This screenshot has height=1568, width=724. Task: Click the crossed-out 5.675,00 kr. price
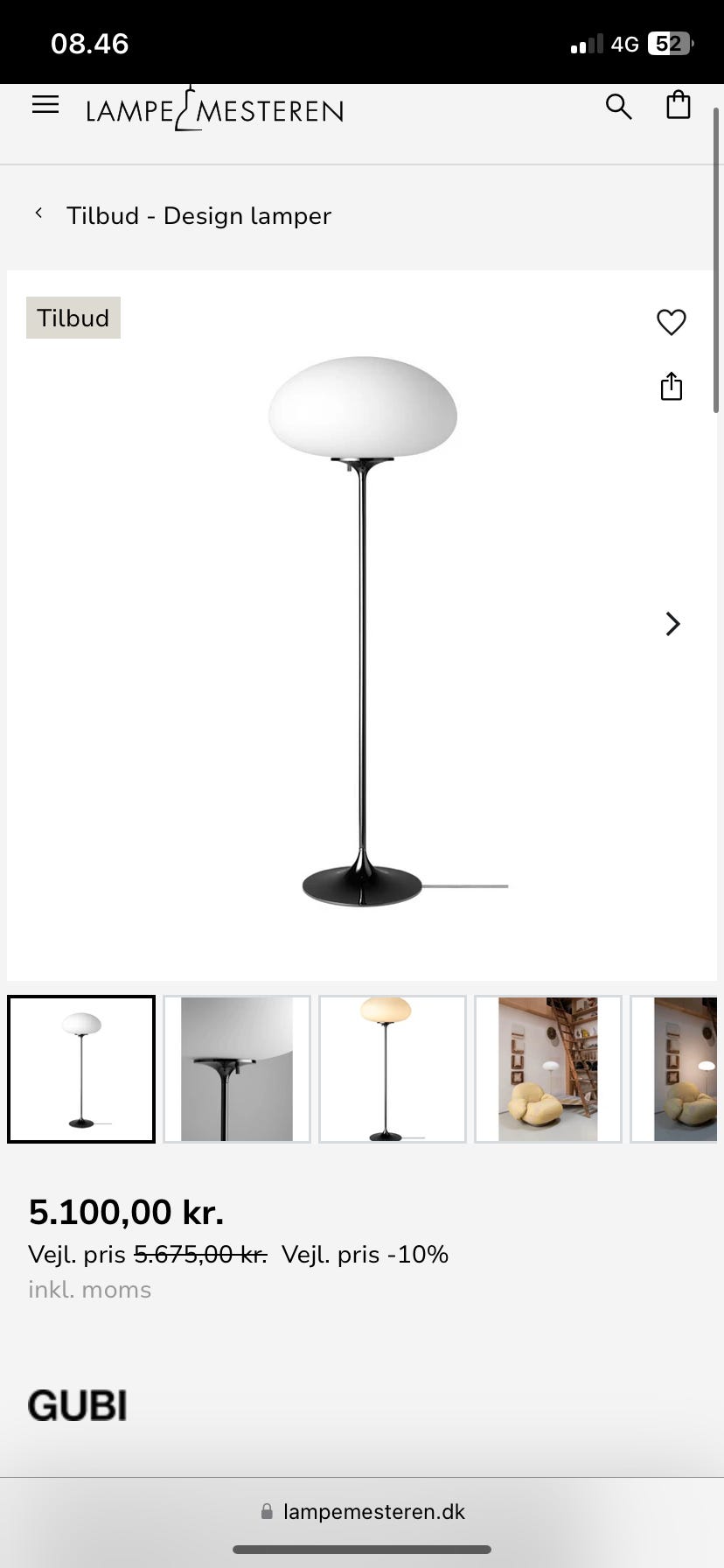[200, 1254]
